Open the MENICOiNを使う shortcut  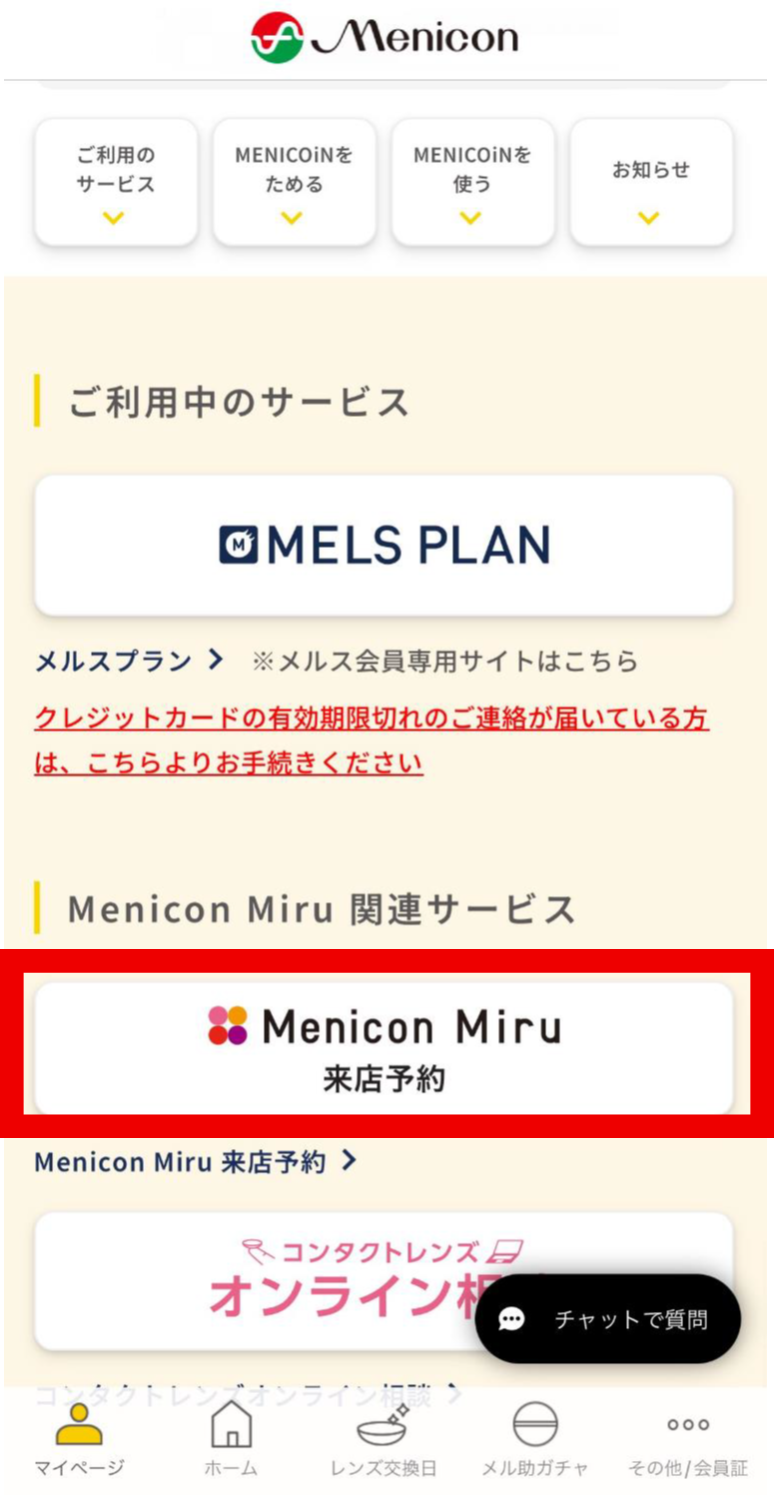472,182
